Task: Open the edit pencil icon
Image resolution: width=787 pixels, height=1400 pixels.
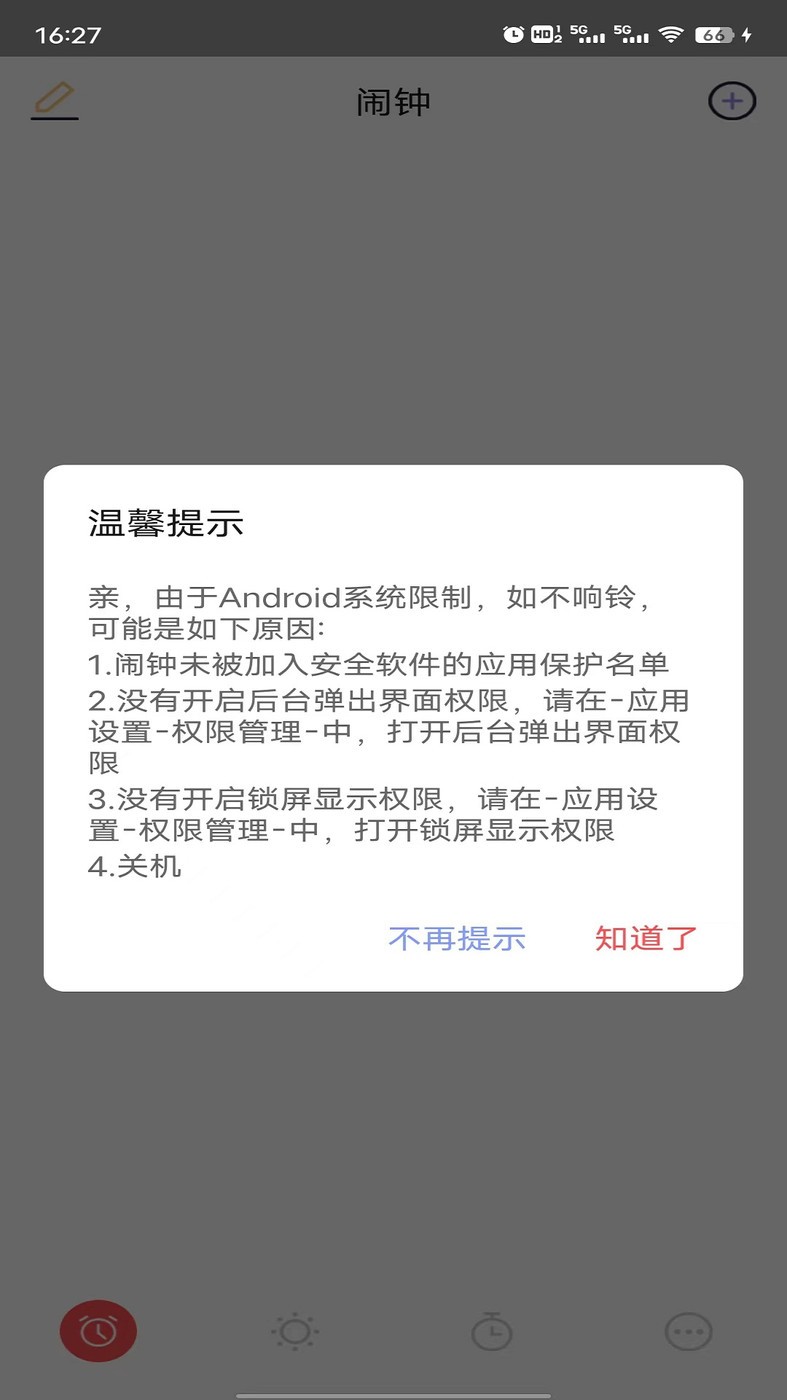Action: (55, 100)
